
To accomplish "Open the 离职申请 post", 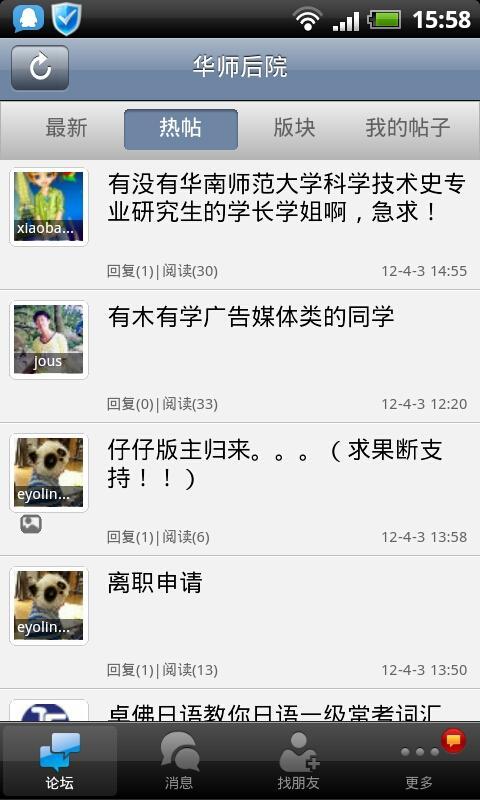I will tap(240, 622).
